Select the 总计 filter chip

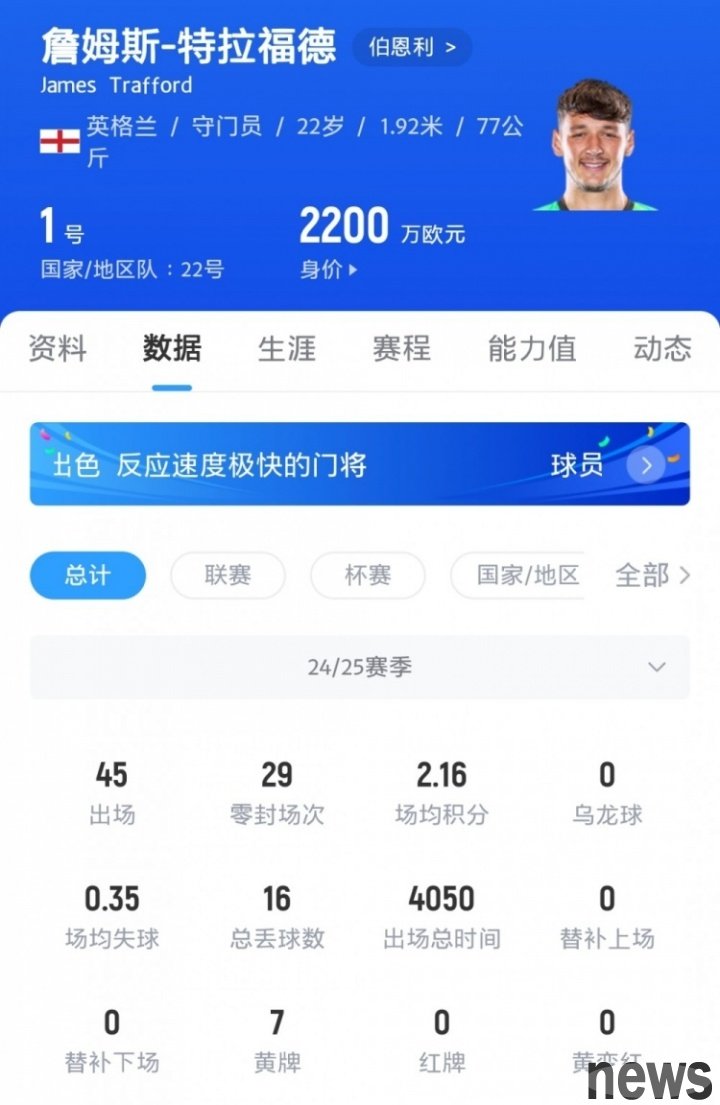click(88, 575)
